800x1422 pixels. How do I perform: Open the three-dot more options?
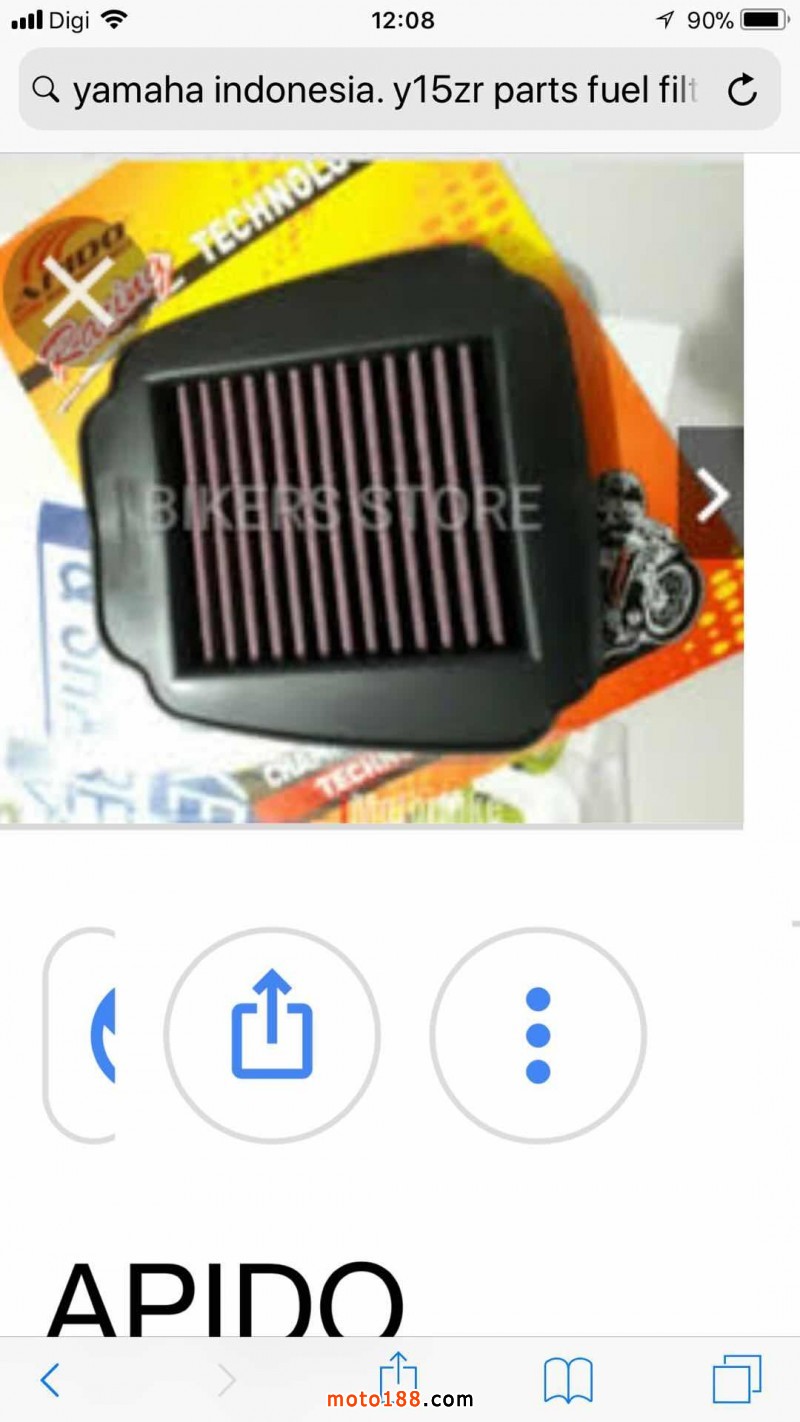(x=538, y=1035)
